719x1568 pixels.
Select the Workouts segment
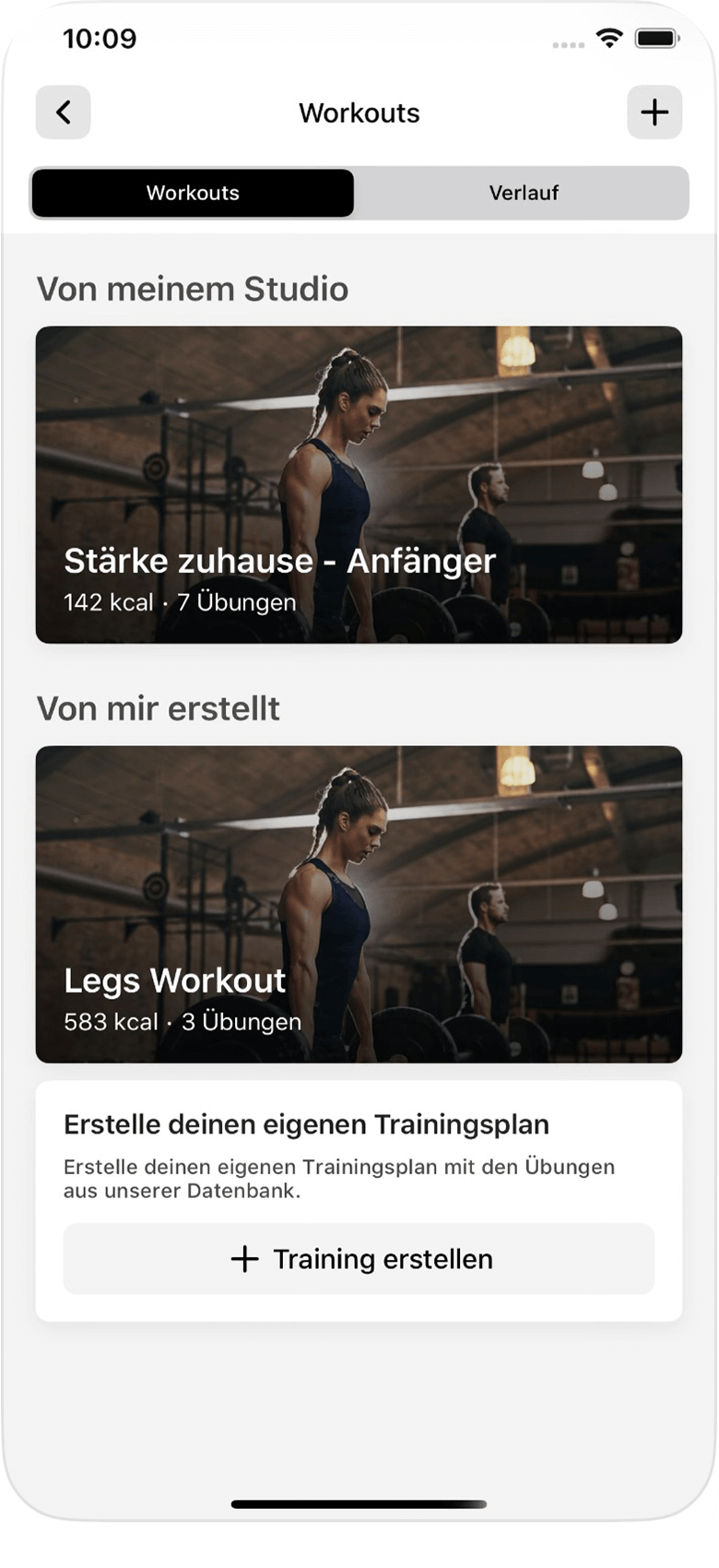pos(193,193)
